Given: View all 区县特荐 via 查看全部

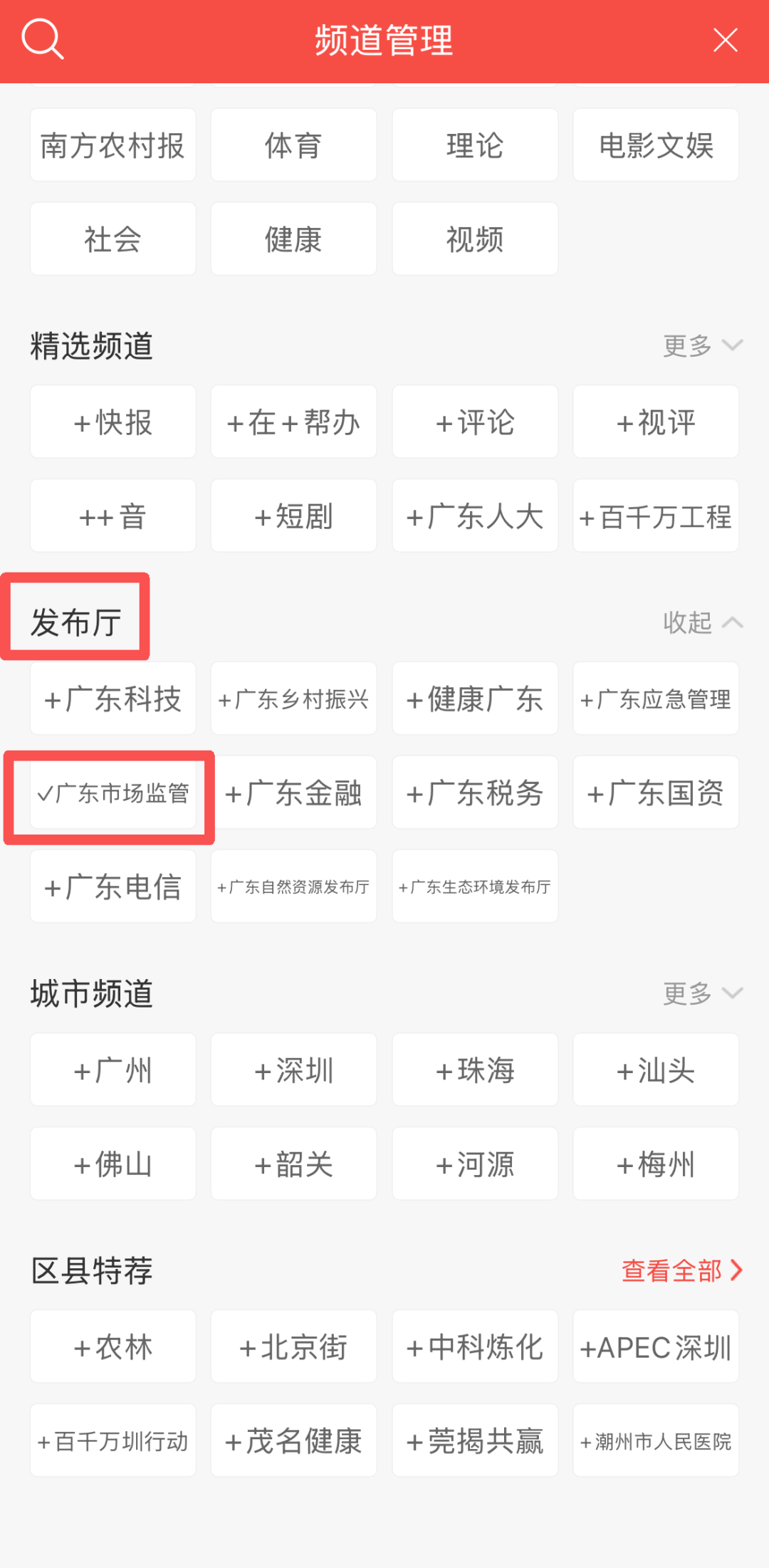Looking at the screenshot, I should [681, 1270].
